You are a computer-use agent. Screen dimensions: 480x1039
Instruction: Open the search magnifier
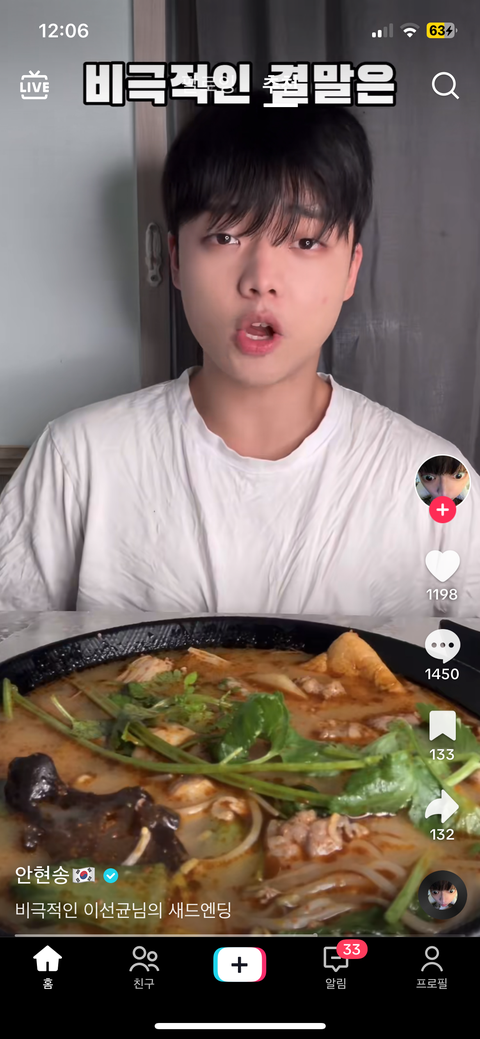coord(445,85)
